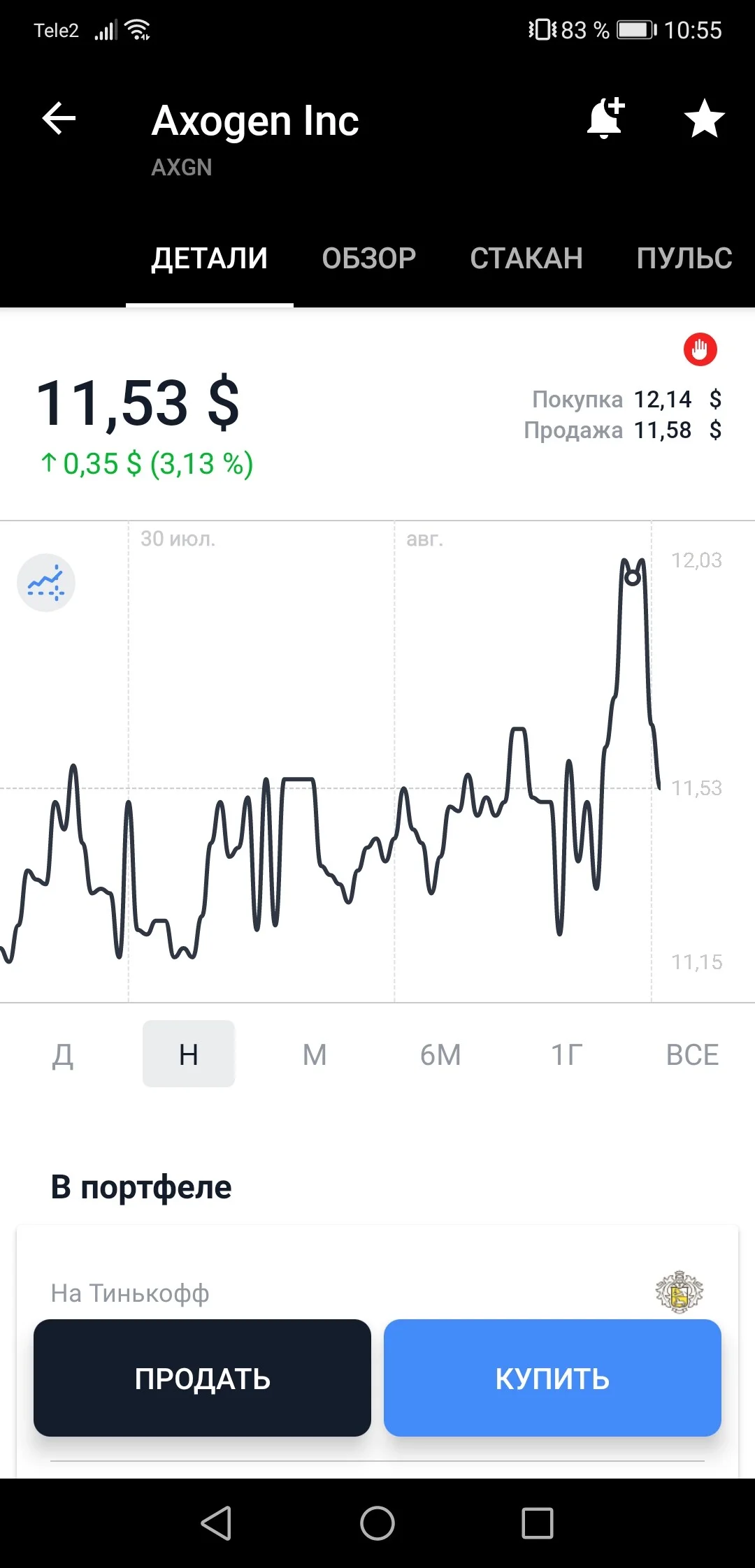
Task: Open the СТАКАН tab
Action: point(526,259)
